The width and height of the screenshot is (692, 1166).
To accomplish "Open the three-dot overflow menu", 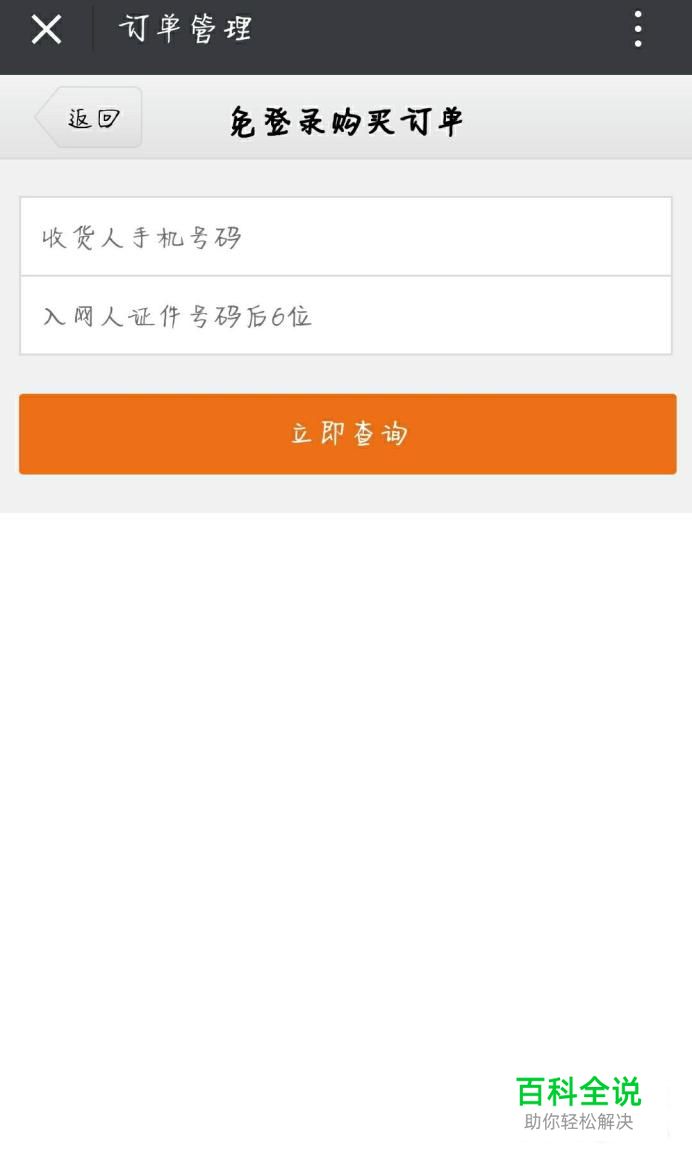I will 638,30.
